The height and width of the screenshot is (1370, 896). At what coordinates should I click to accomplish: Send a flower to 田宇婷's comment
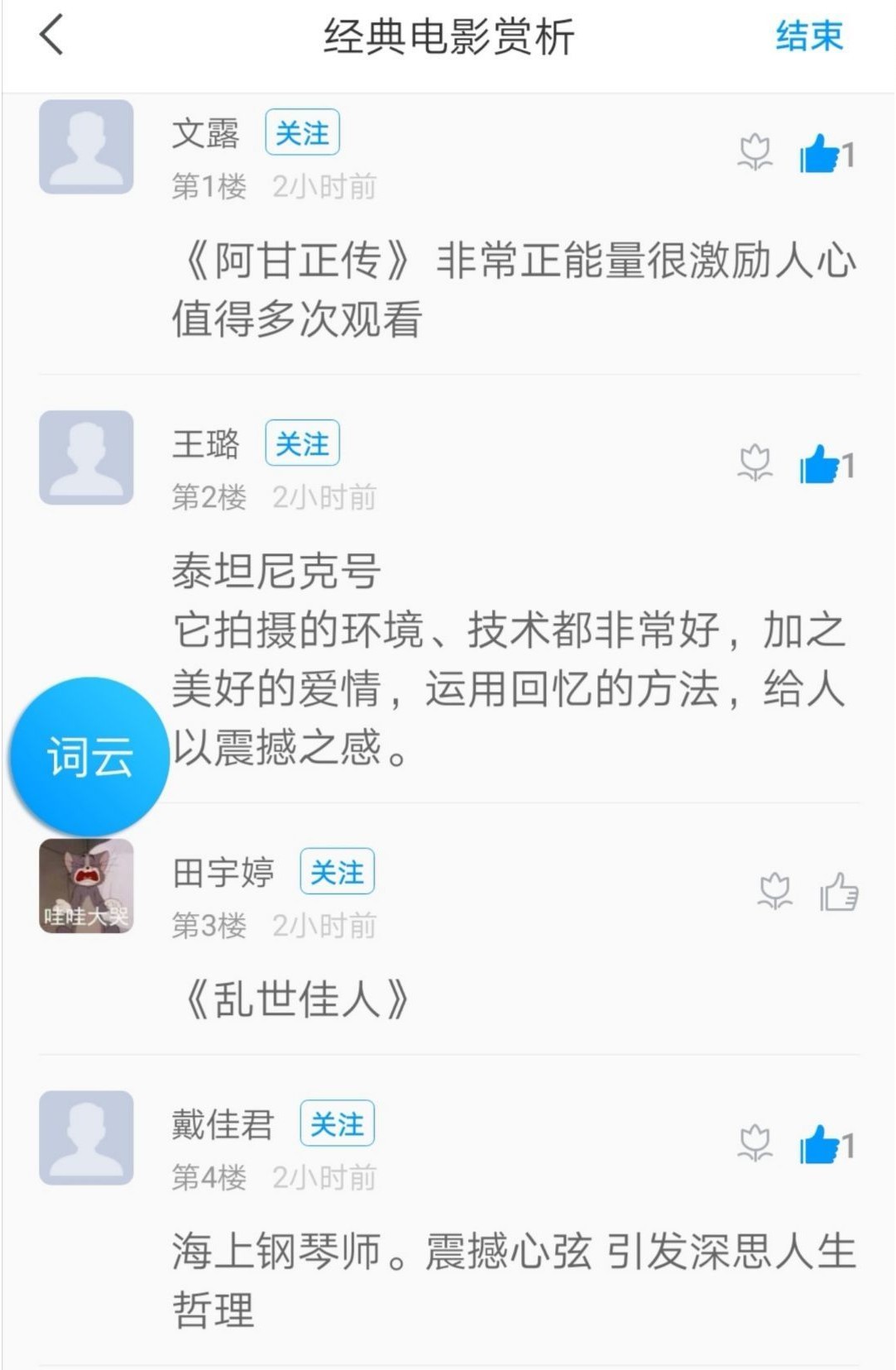pos(774,892)
